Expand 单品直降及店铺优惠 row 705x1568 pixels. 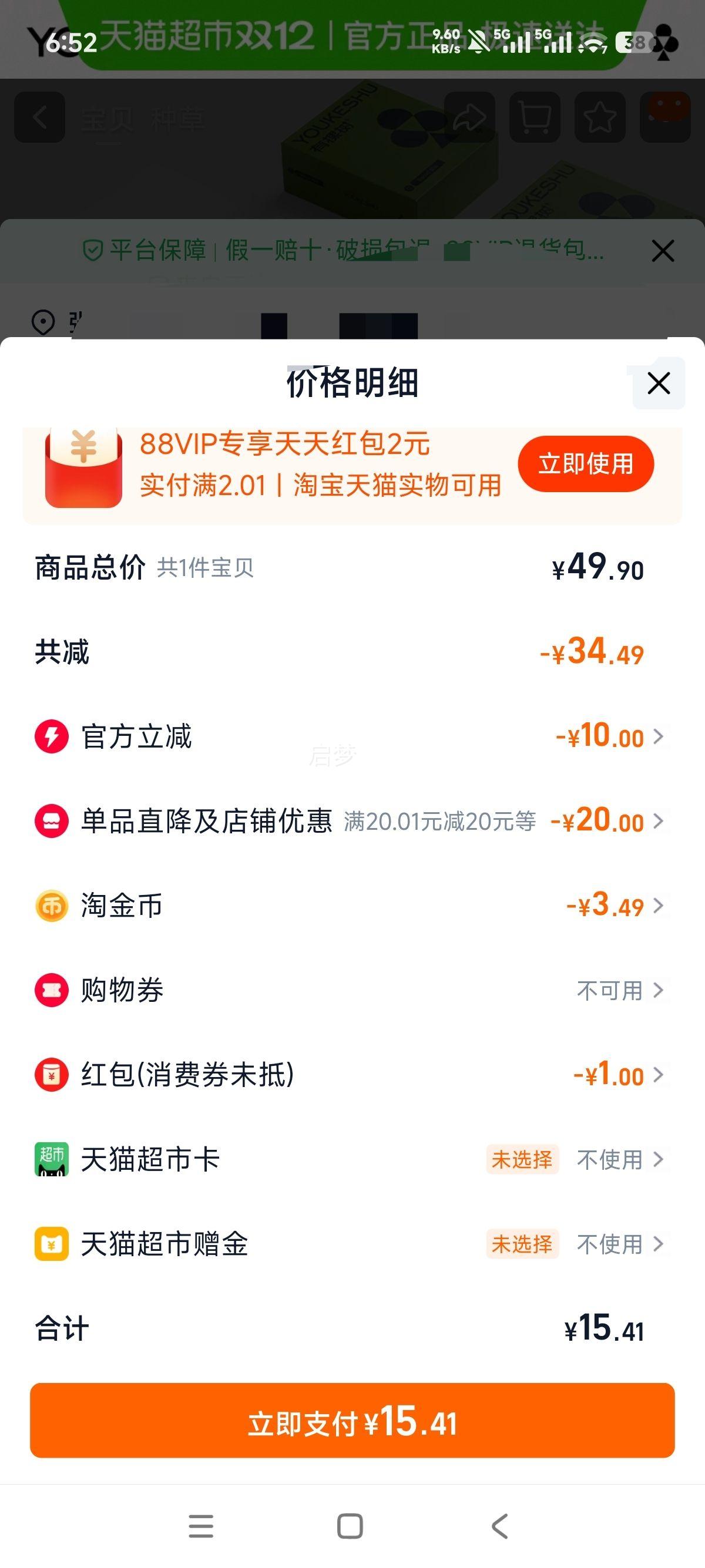(609, 821)
